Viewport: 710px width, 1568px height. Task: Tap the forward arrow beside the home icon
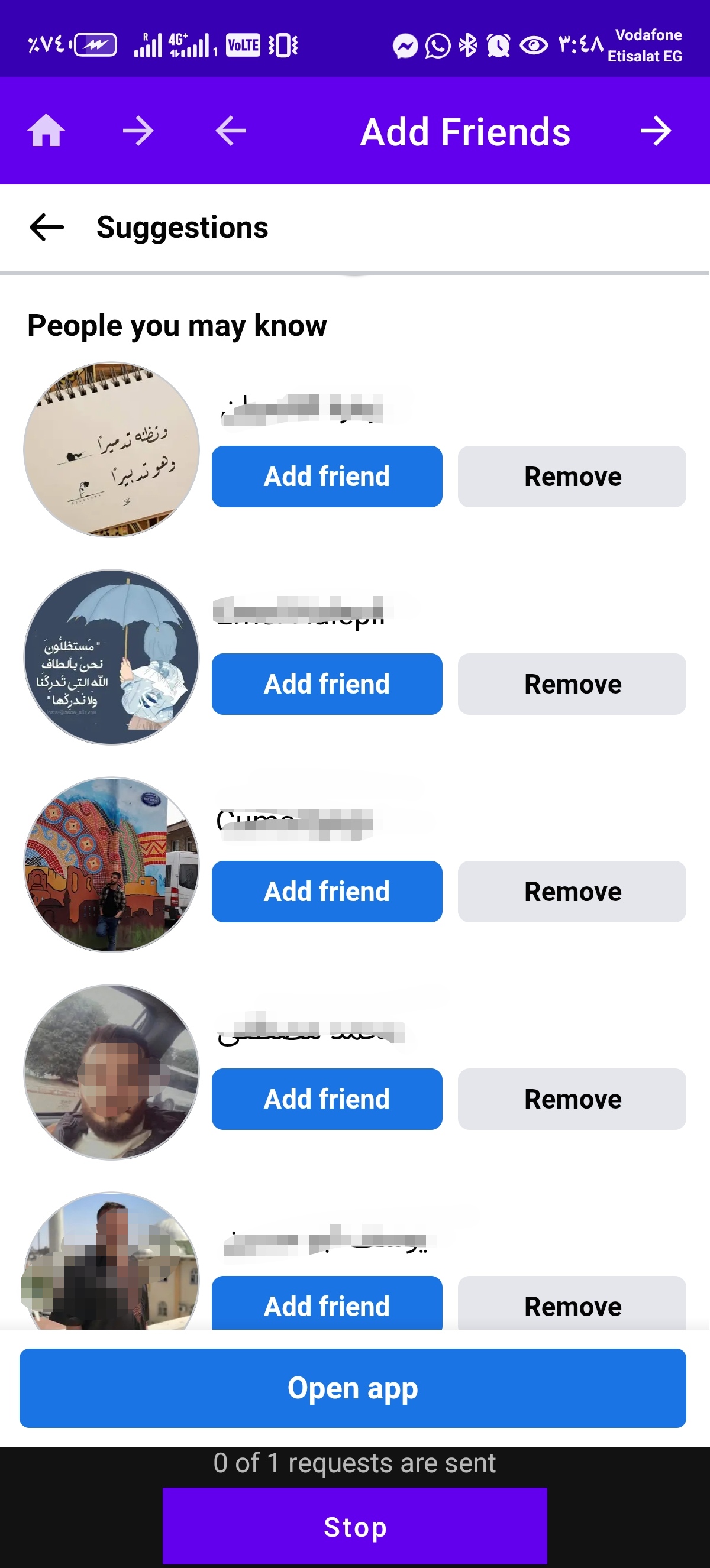(138, 131)
